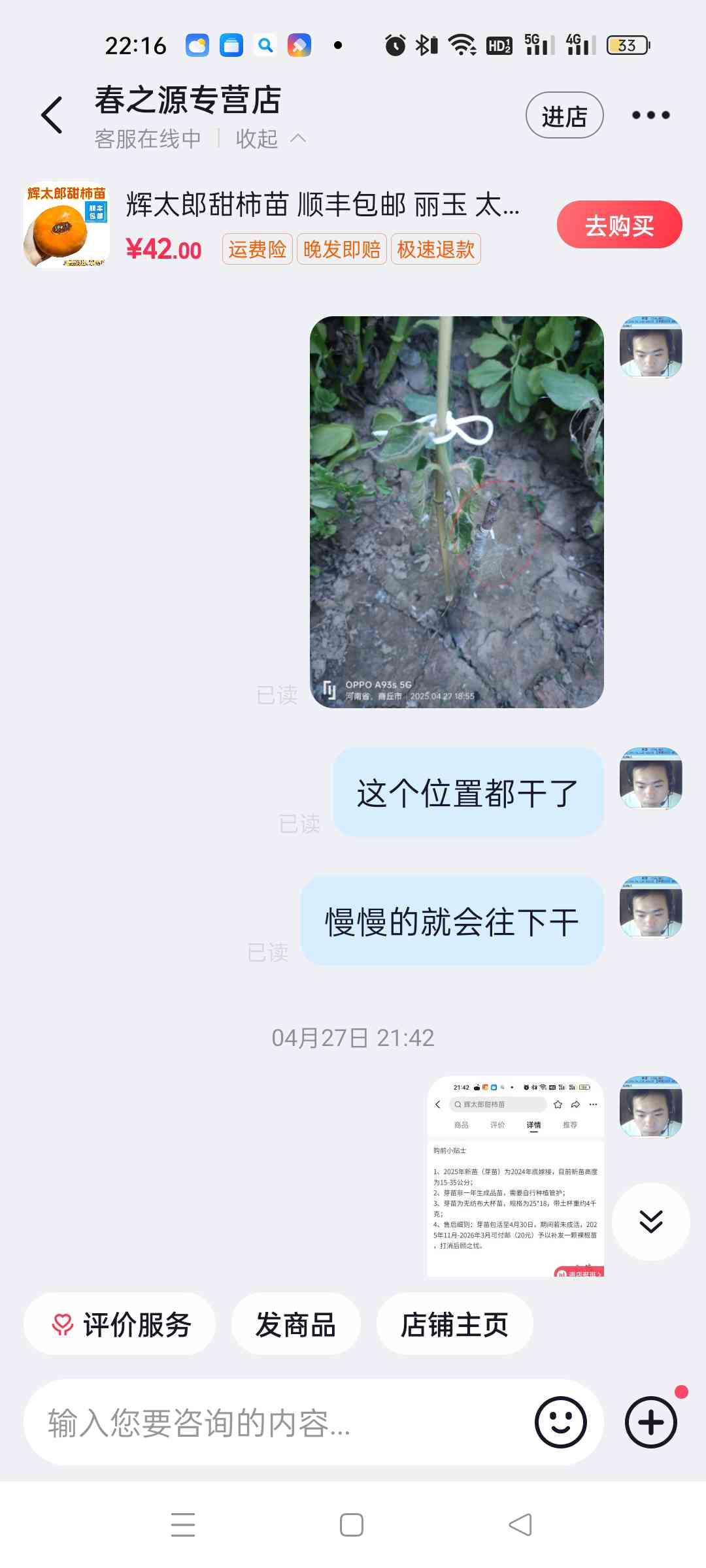The height and width of the screenshot is (1568, 706).
Task: Go back from the 春之源专营店 chat
Action: click(52, 115)
